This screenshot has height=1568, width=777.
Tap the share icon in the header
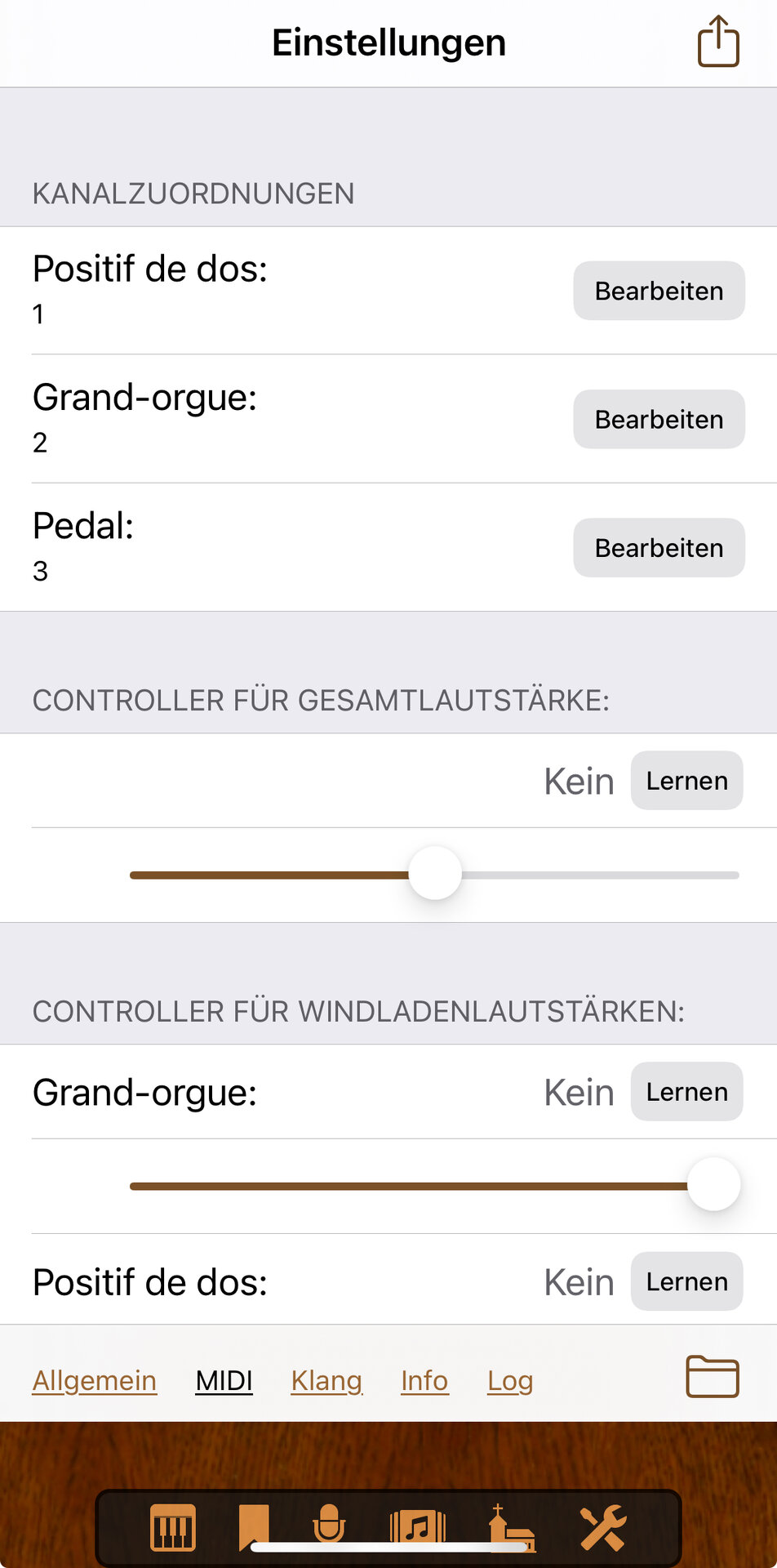718,41
